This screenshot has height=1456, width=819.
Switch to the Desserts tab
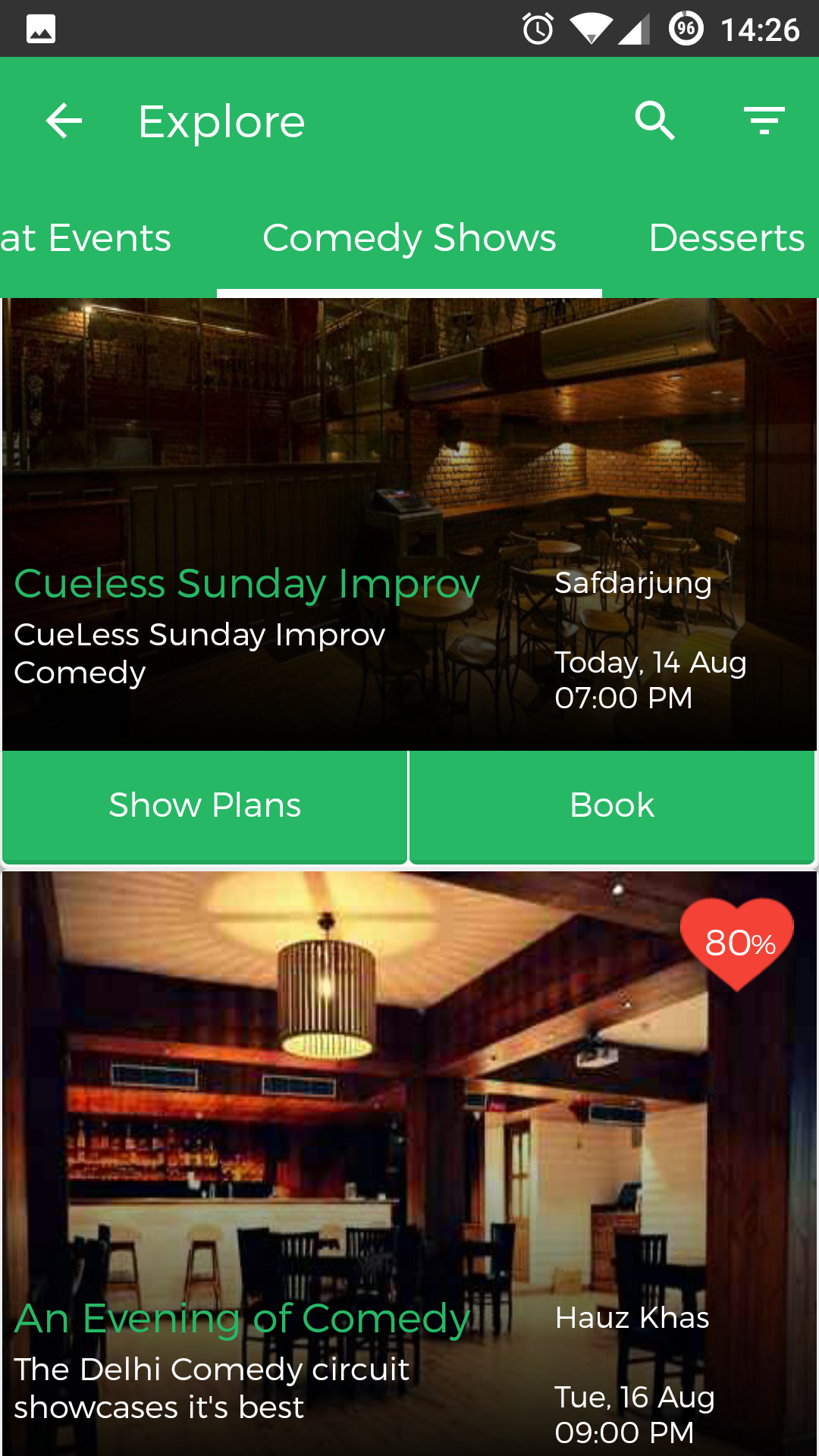(x=726, y=238)
